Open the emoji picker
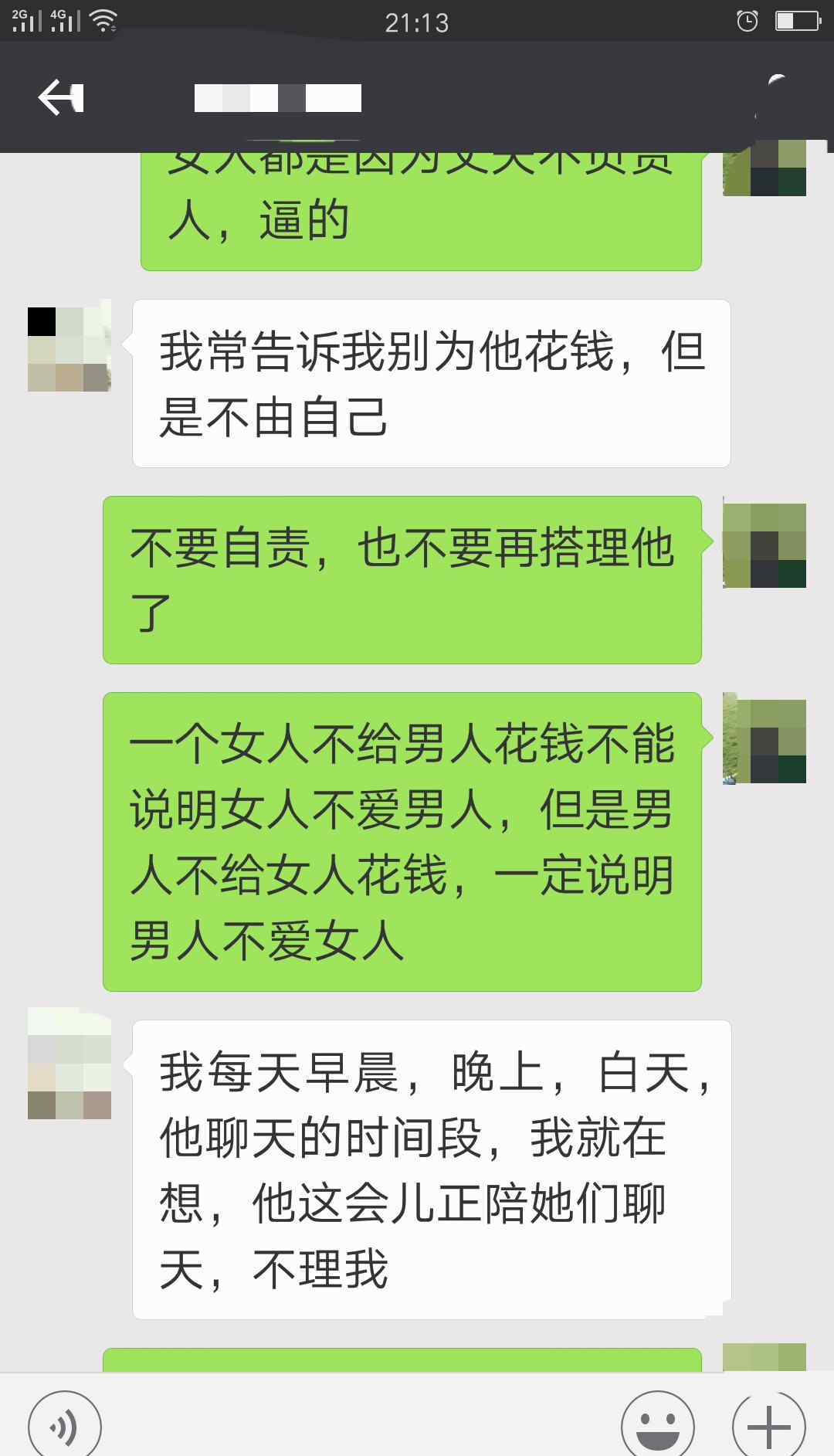 click(658, 1426)
